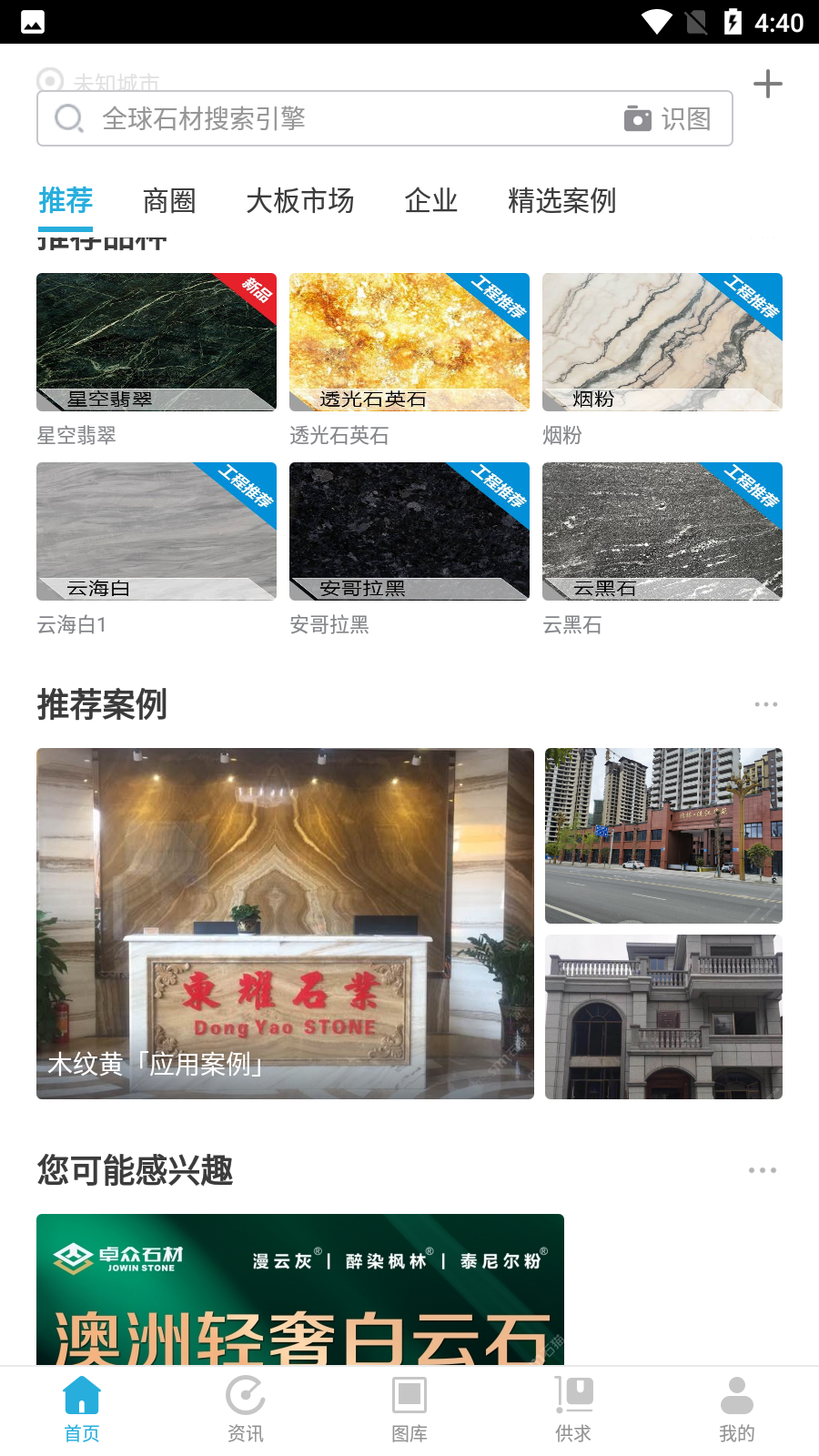Open the 云海白1 stone card
Screen dimensions: 819x1456
[x=157, y=532]
